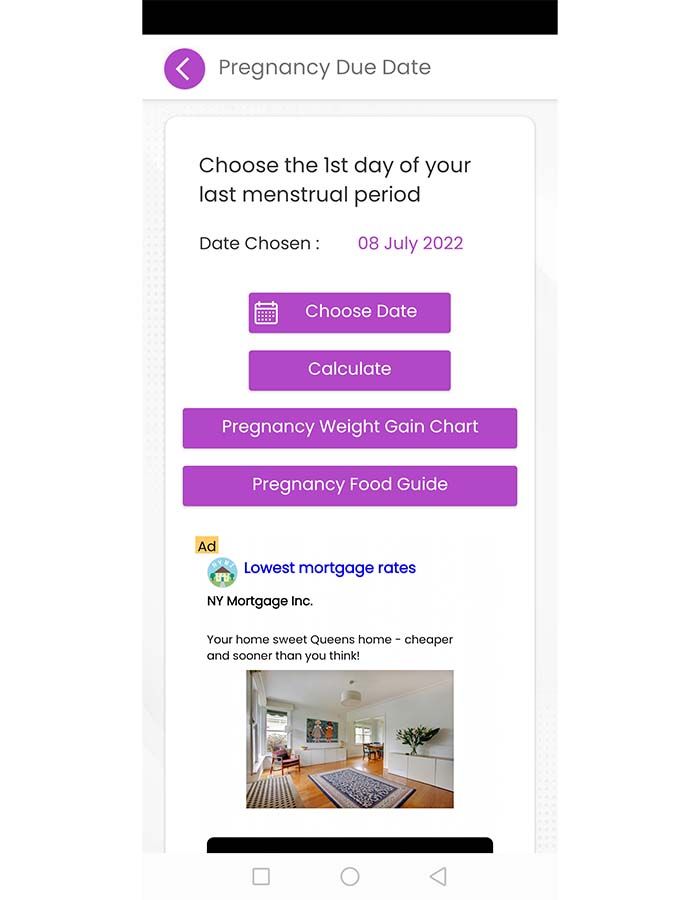This screenshot has width=700, height=900.
Task: Open recent apps from navigation bar
Action: [261, 876]
